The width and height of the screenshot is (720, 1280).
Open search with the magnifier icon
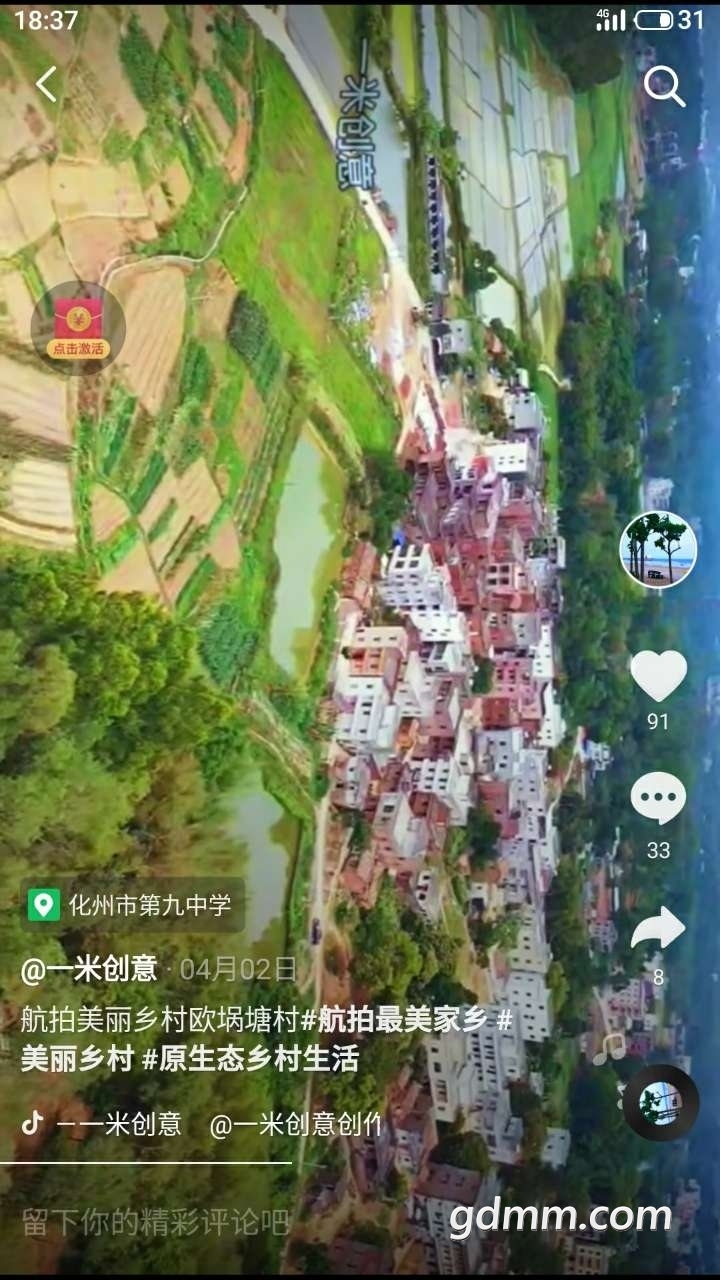[x=664, y=87]
